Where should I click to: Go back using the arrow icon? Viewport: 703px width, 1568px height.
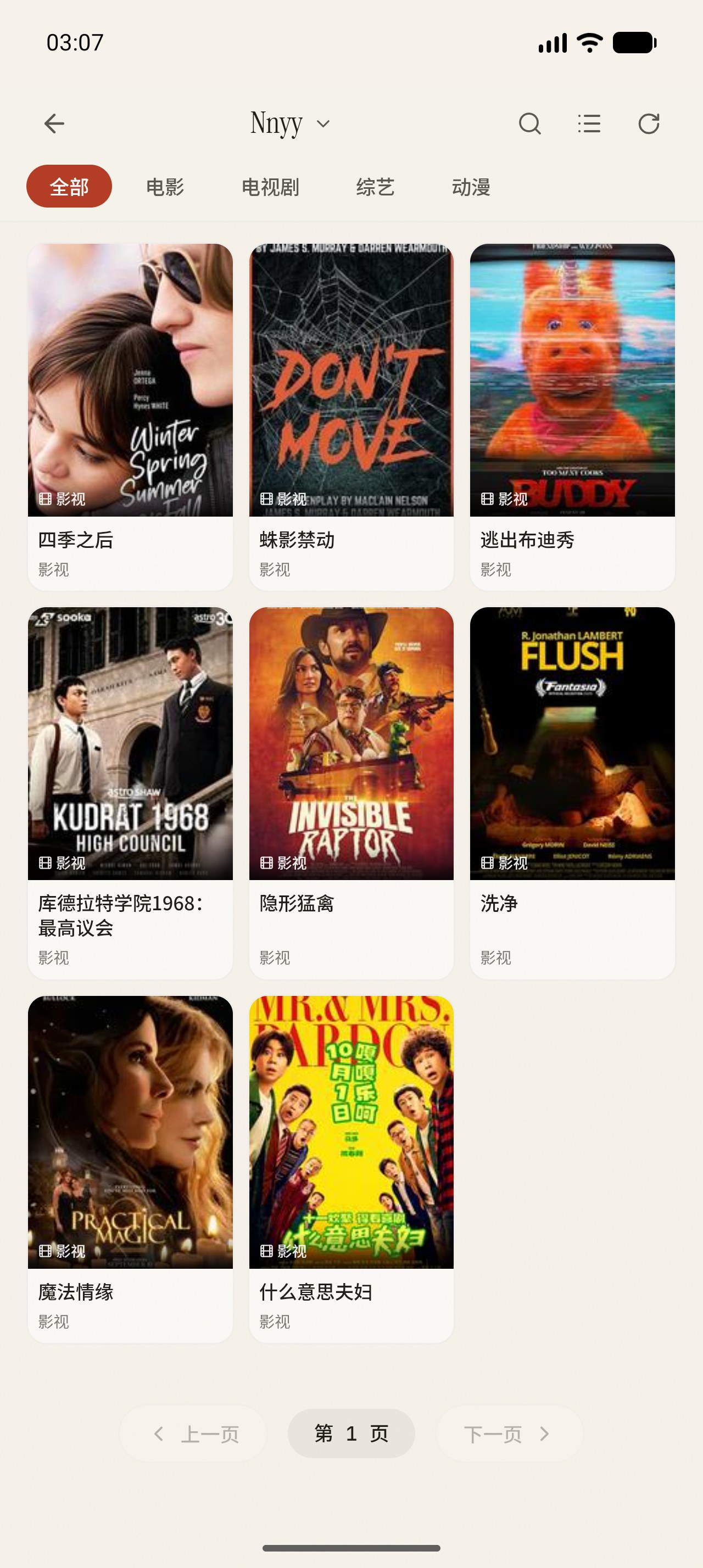(x=54, y=124)
